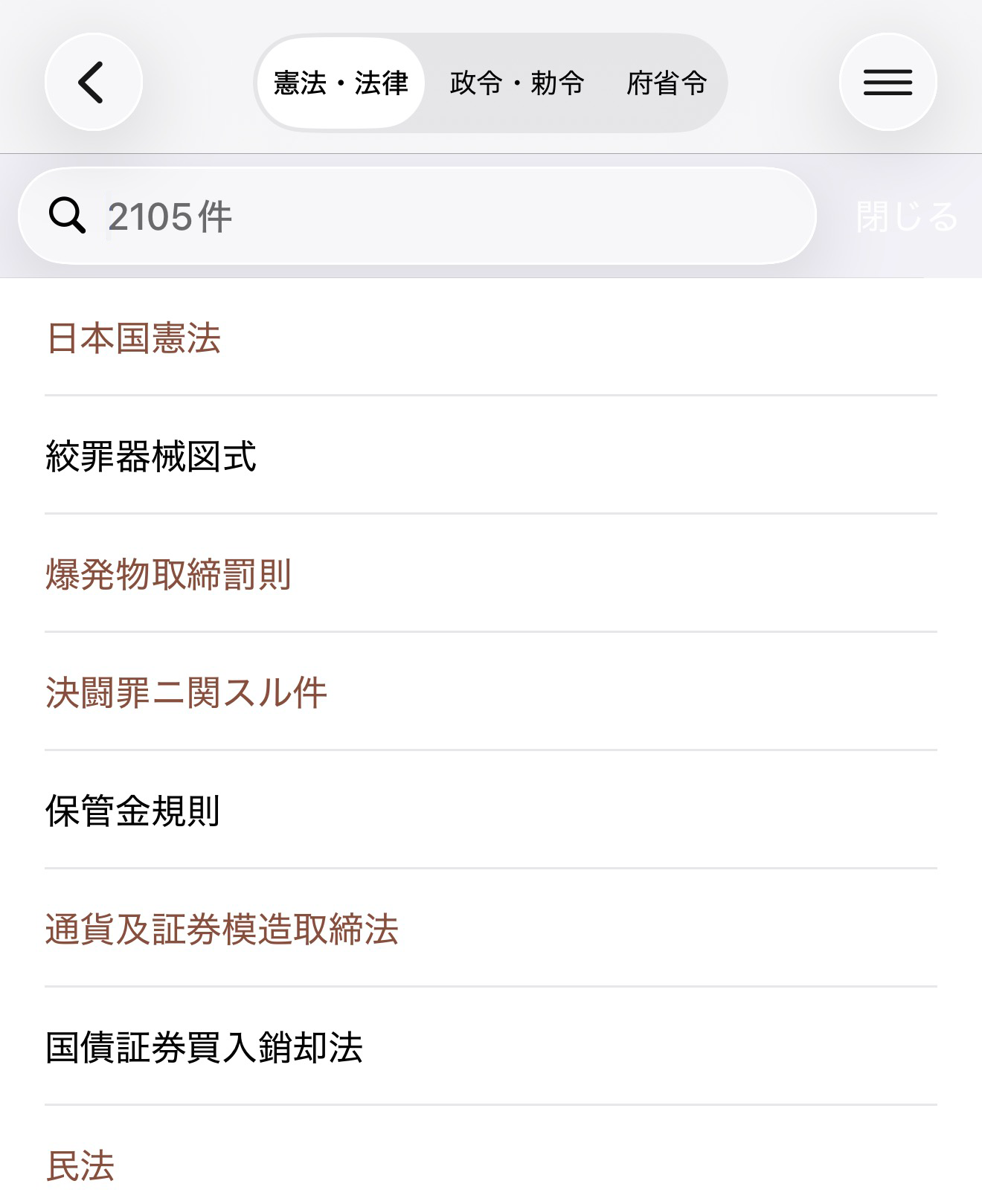View 国債証券買入銷却法

coord(204,1047)
